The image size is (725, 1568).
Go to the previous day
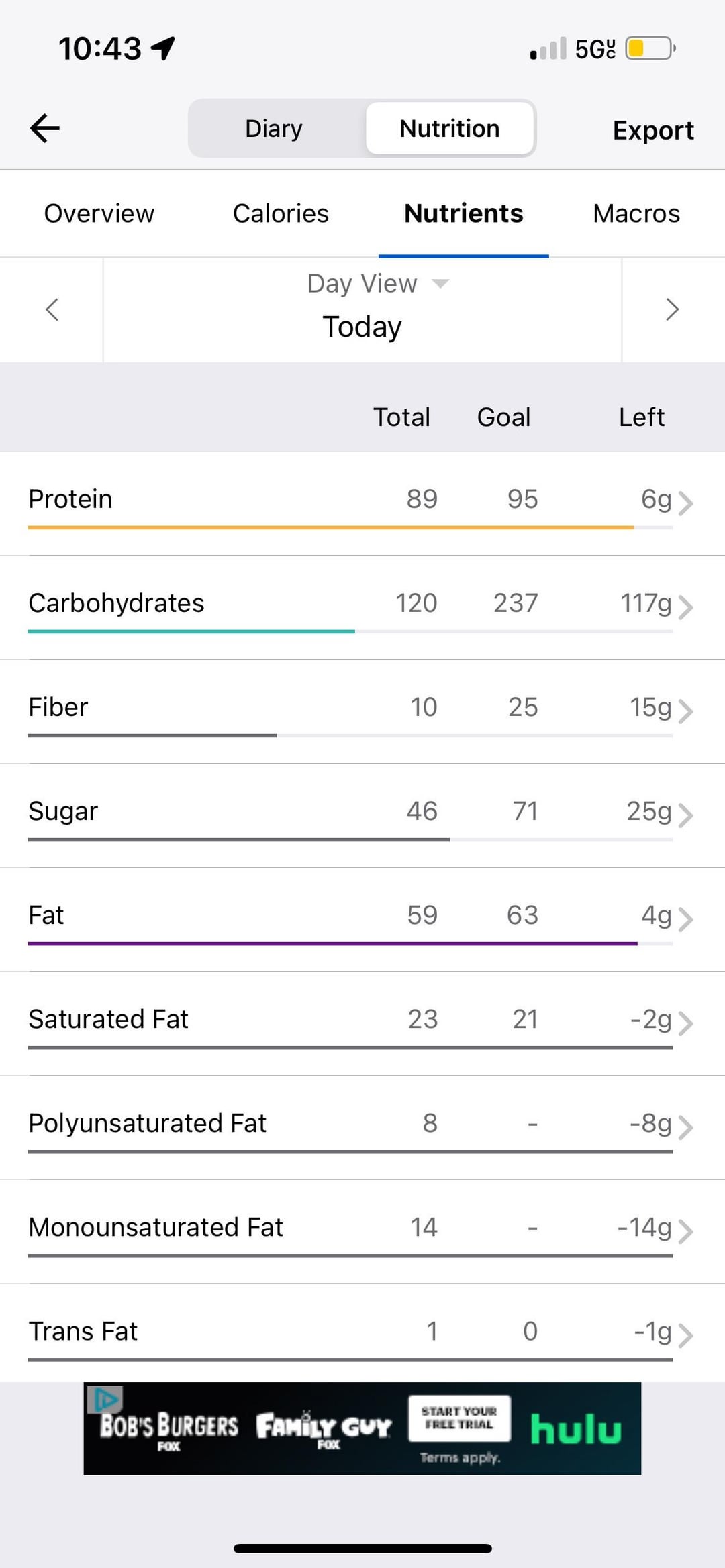coord(52,309)
